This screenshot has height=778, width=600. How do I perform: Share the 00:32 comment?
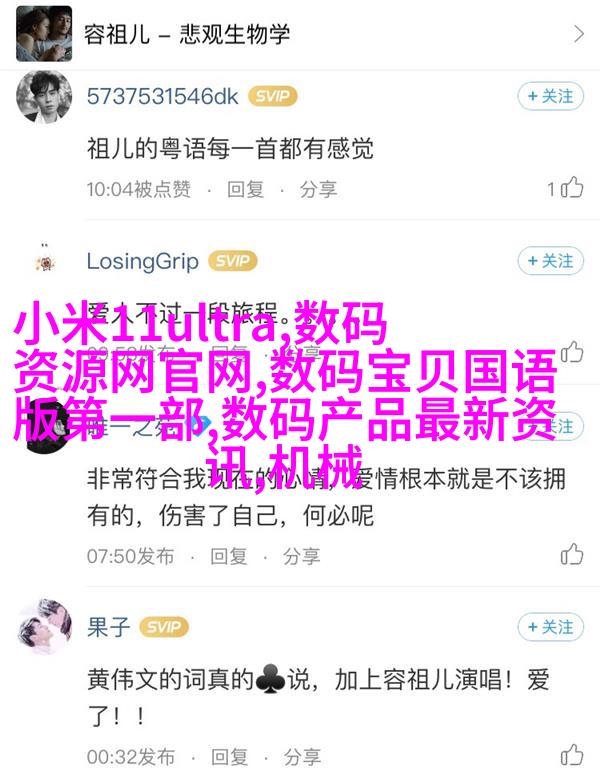[301, 756]
